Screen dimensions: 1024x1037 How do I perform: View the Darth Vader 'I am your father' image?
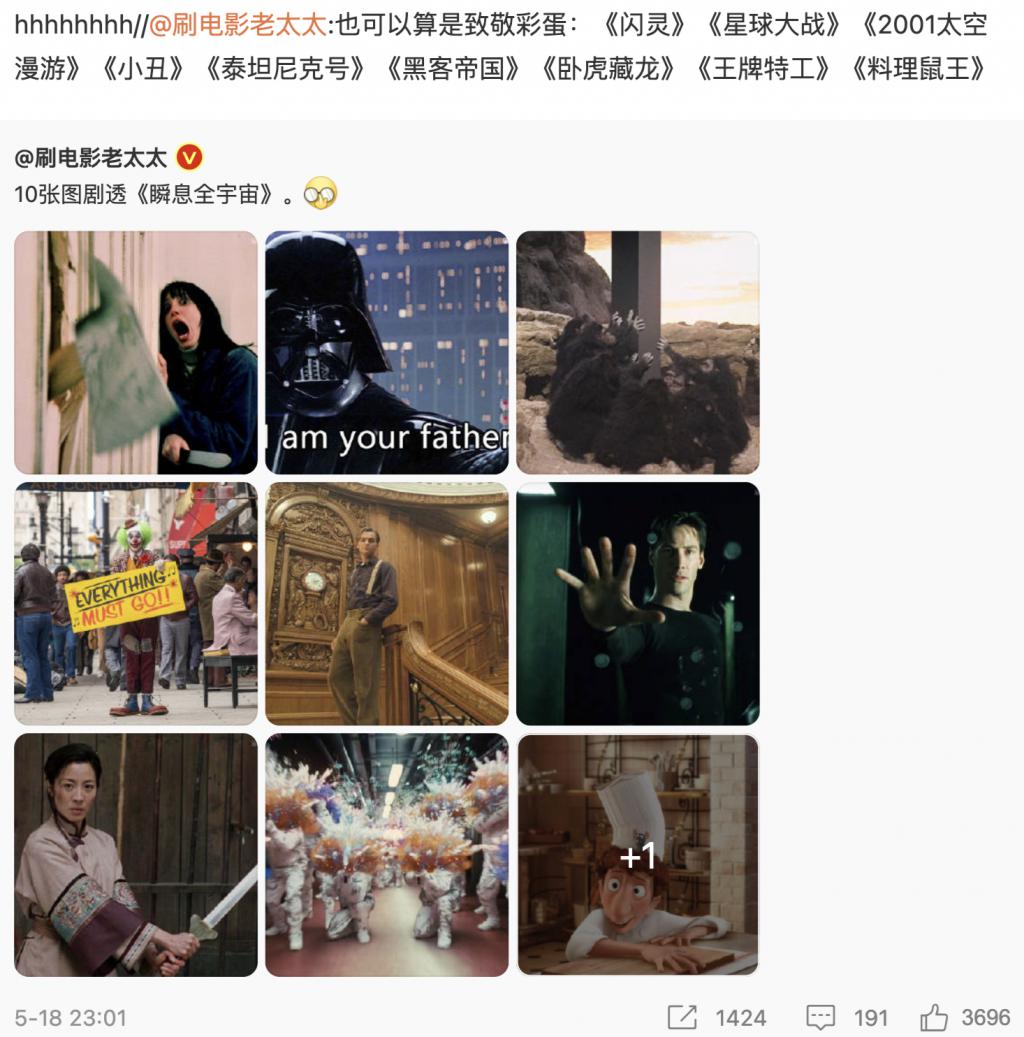tap(387, 352)
